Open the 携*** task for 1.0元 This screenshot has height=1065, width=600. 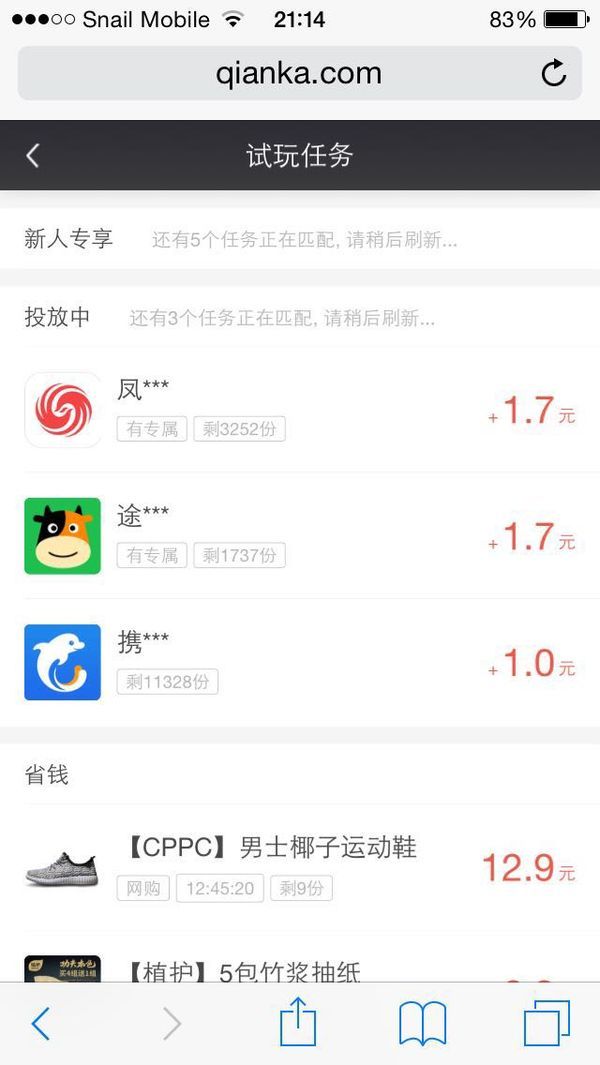pyautogui.click(x=300, y=662)
